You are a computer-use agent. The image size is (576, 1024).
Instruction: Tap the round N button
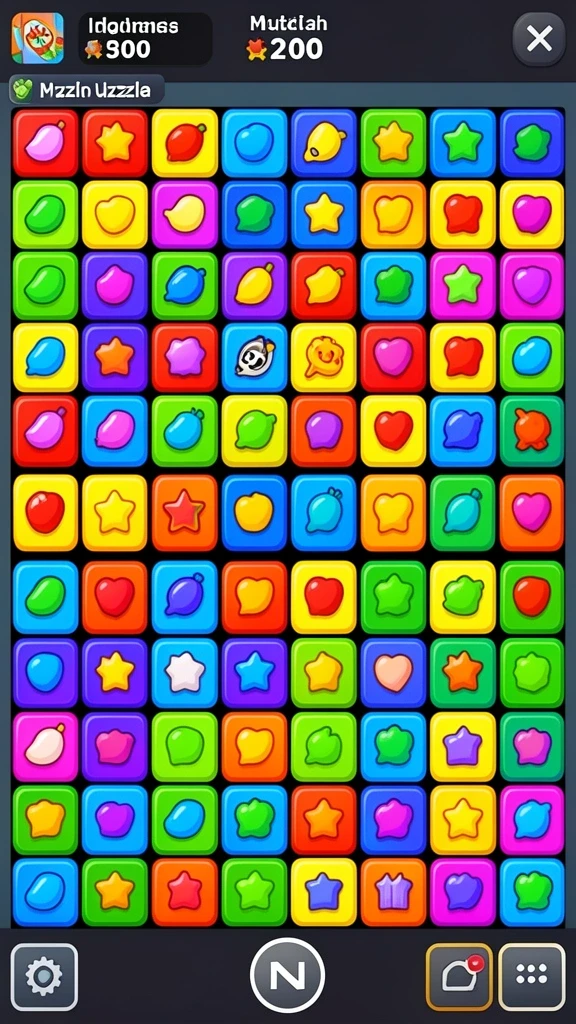pos(287,975)
